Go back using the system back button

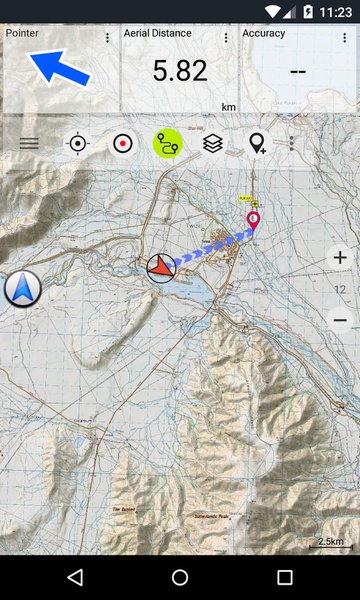click(x=75, y=577)
